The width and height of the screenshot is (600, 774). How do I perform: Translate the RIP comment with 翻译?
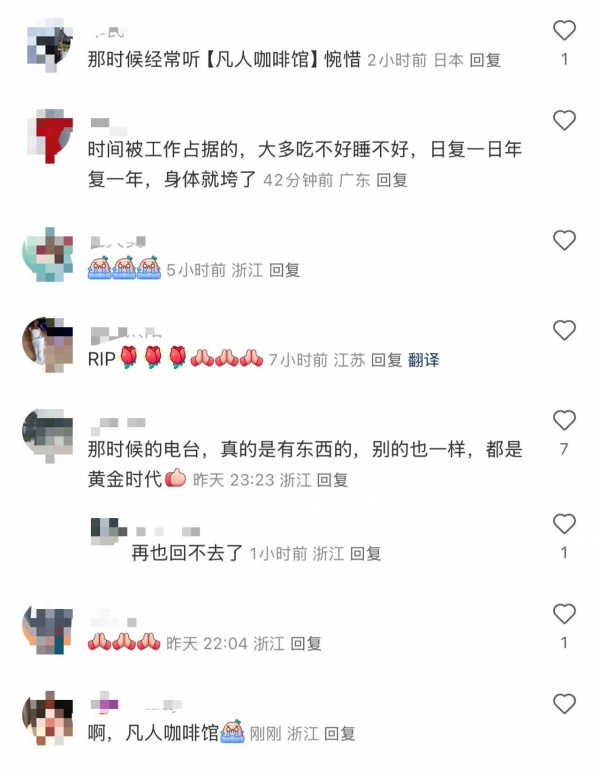424,359
